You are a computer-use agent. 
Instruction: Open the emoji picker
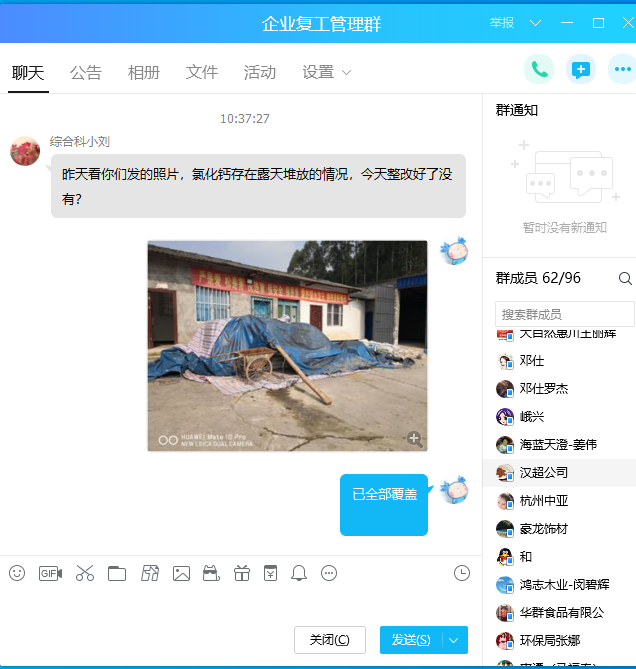[17, 573]
